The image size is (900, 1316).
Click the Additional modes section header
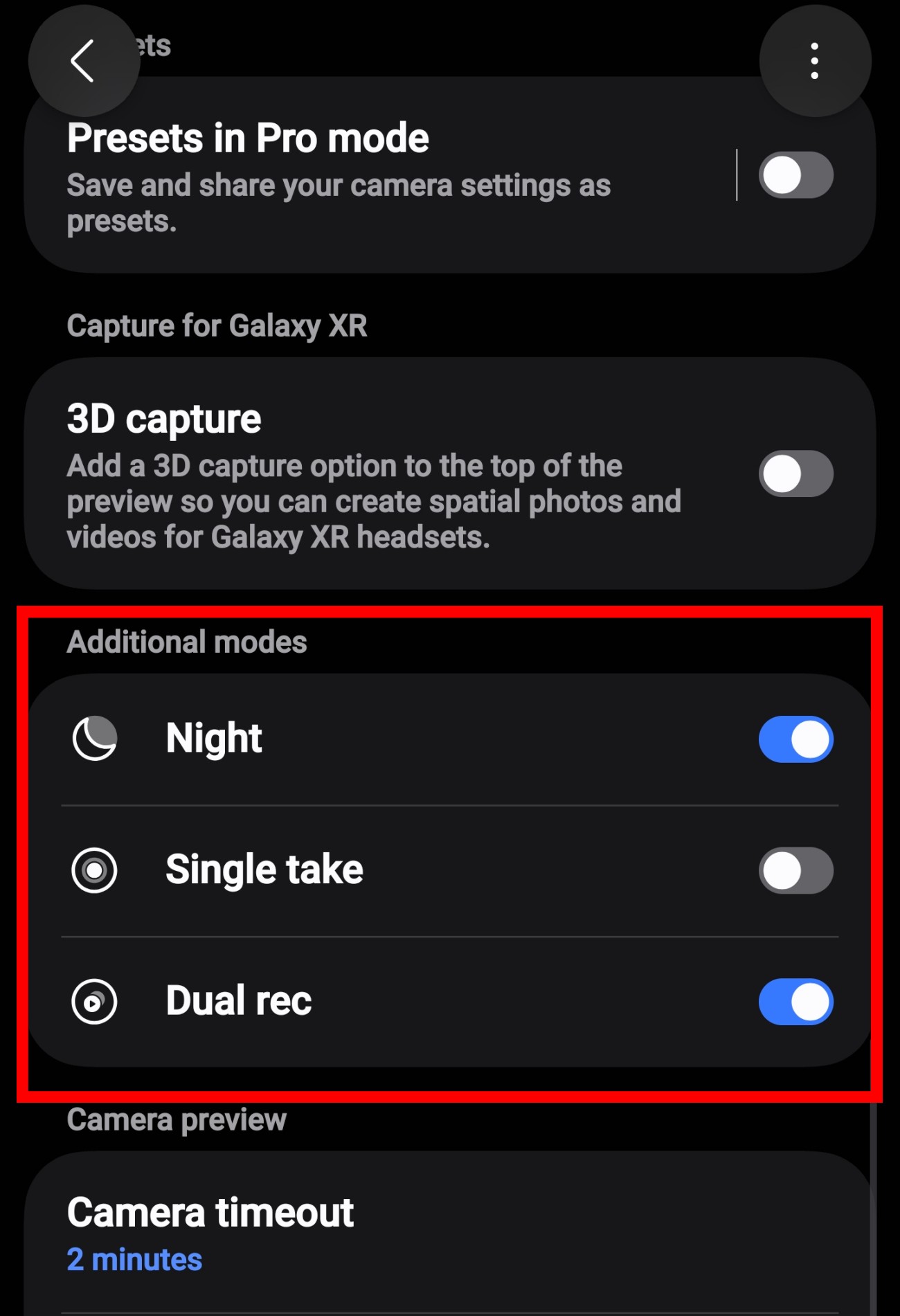click(x=186, y=642)
